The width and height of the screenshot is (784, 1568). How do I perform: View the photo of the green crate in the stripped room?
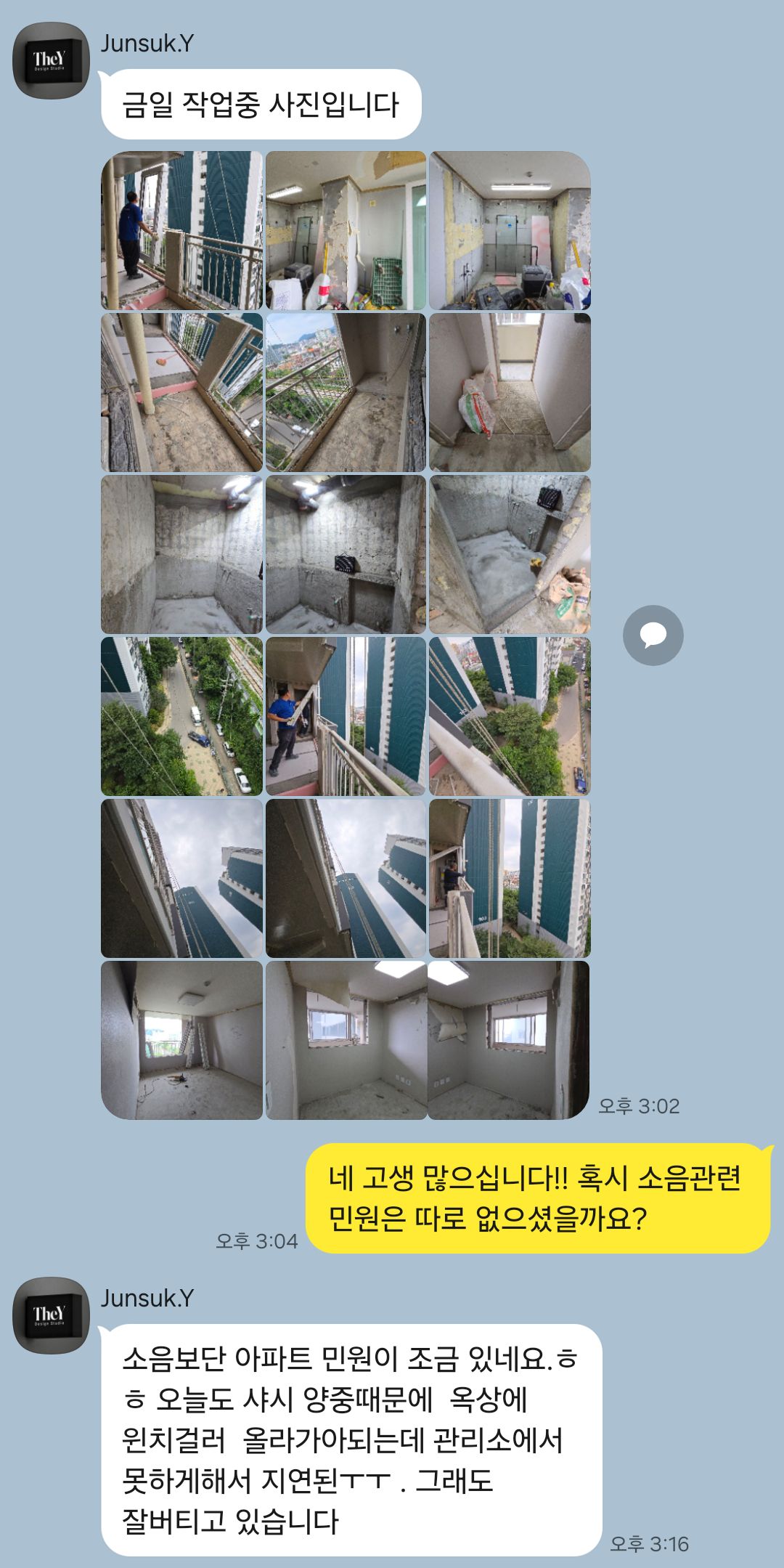pos(346,230)
